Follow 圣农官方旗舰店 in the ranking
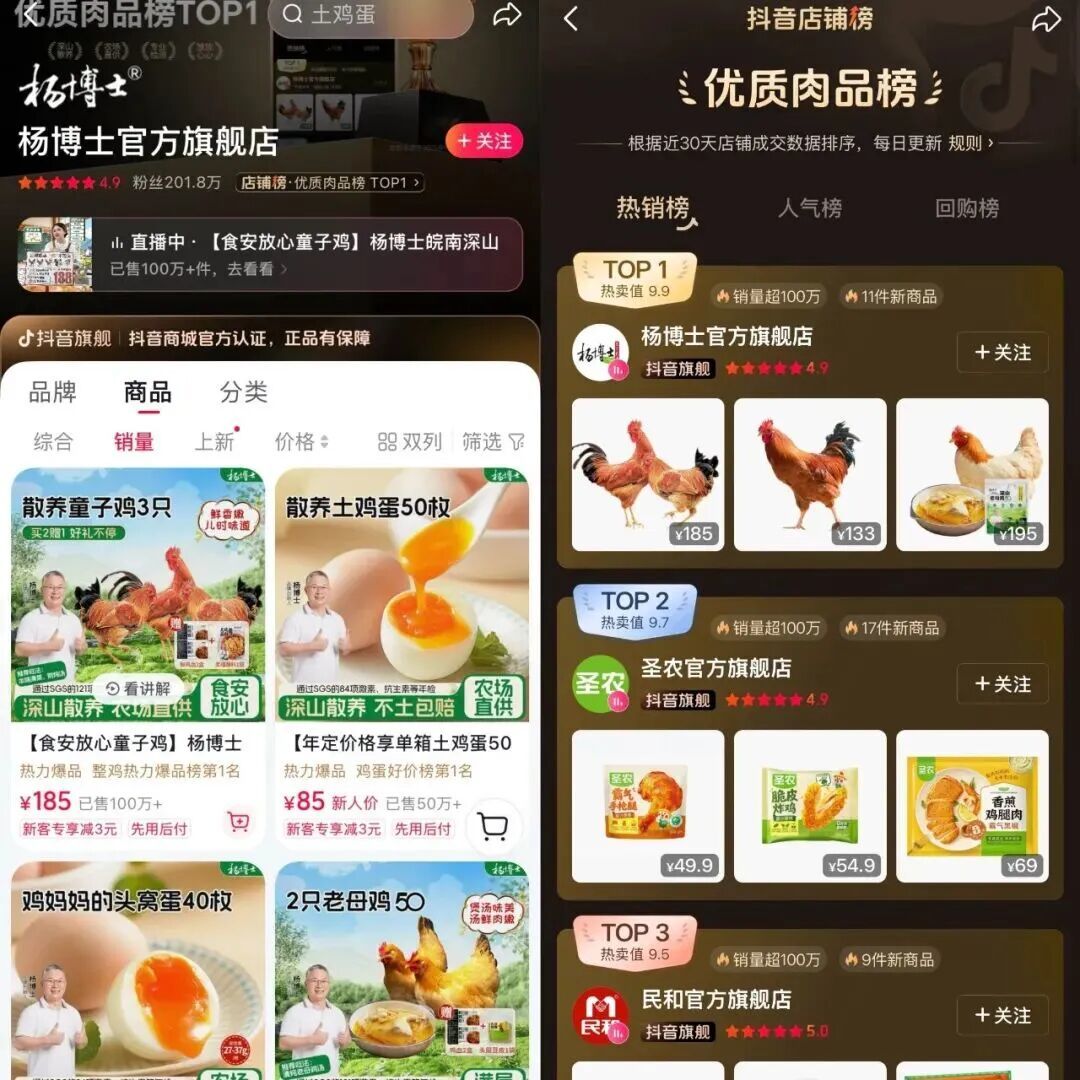The image size is (1080, 1080). click(1003, 684)
